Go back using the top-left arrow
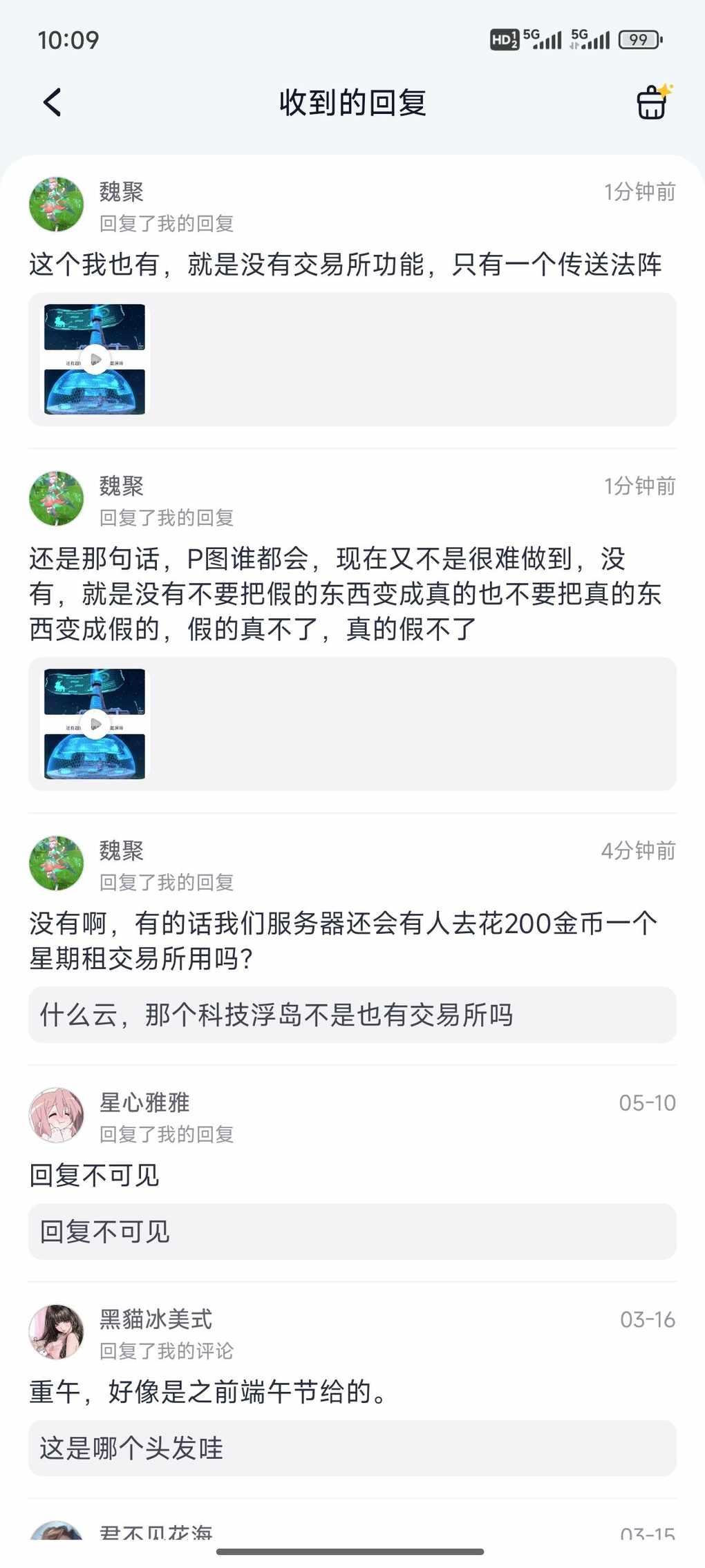 [x=53, y=102]
